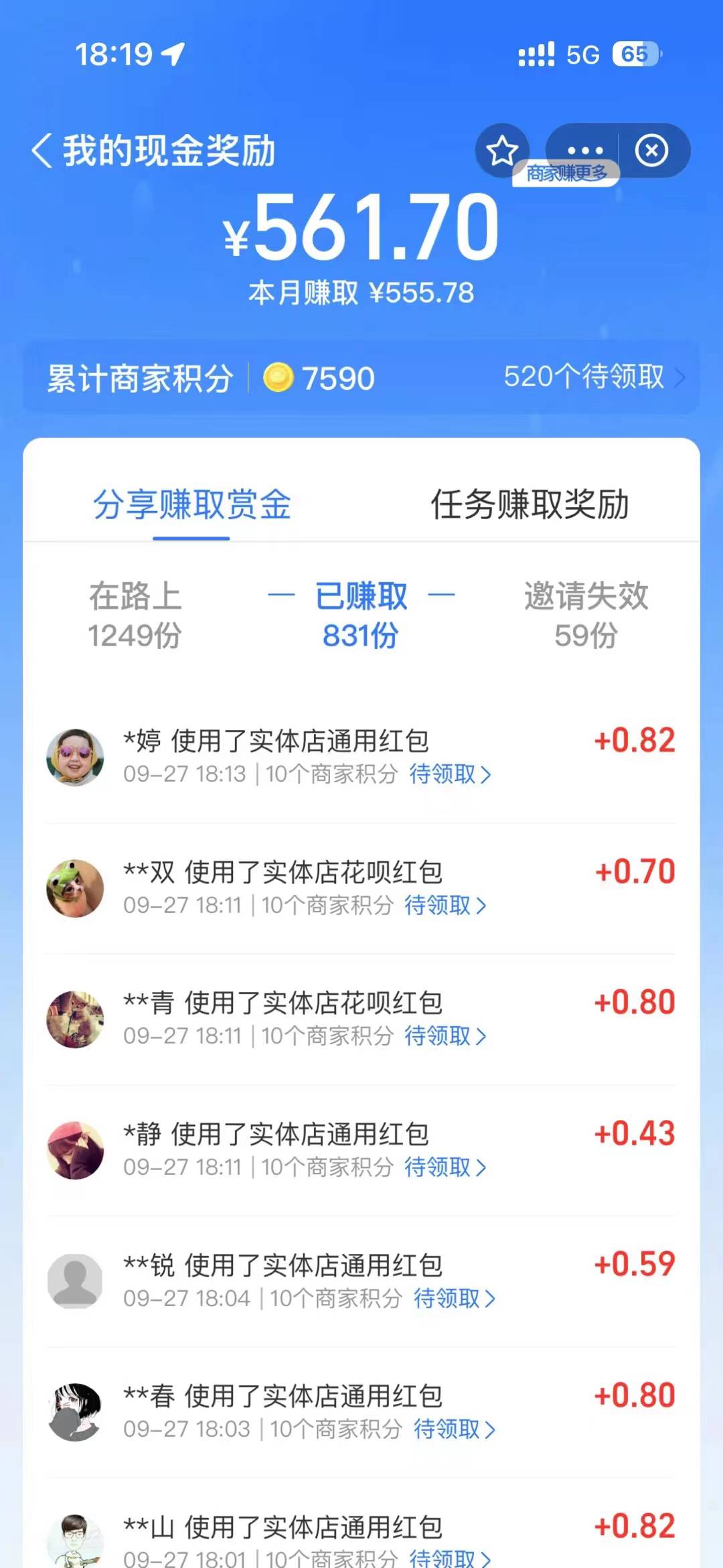Claim points from **双's reward

point(445,906)
